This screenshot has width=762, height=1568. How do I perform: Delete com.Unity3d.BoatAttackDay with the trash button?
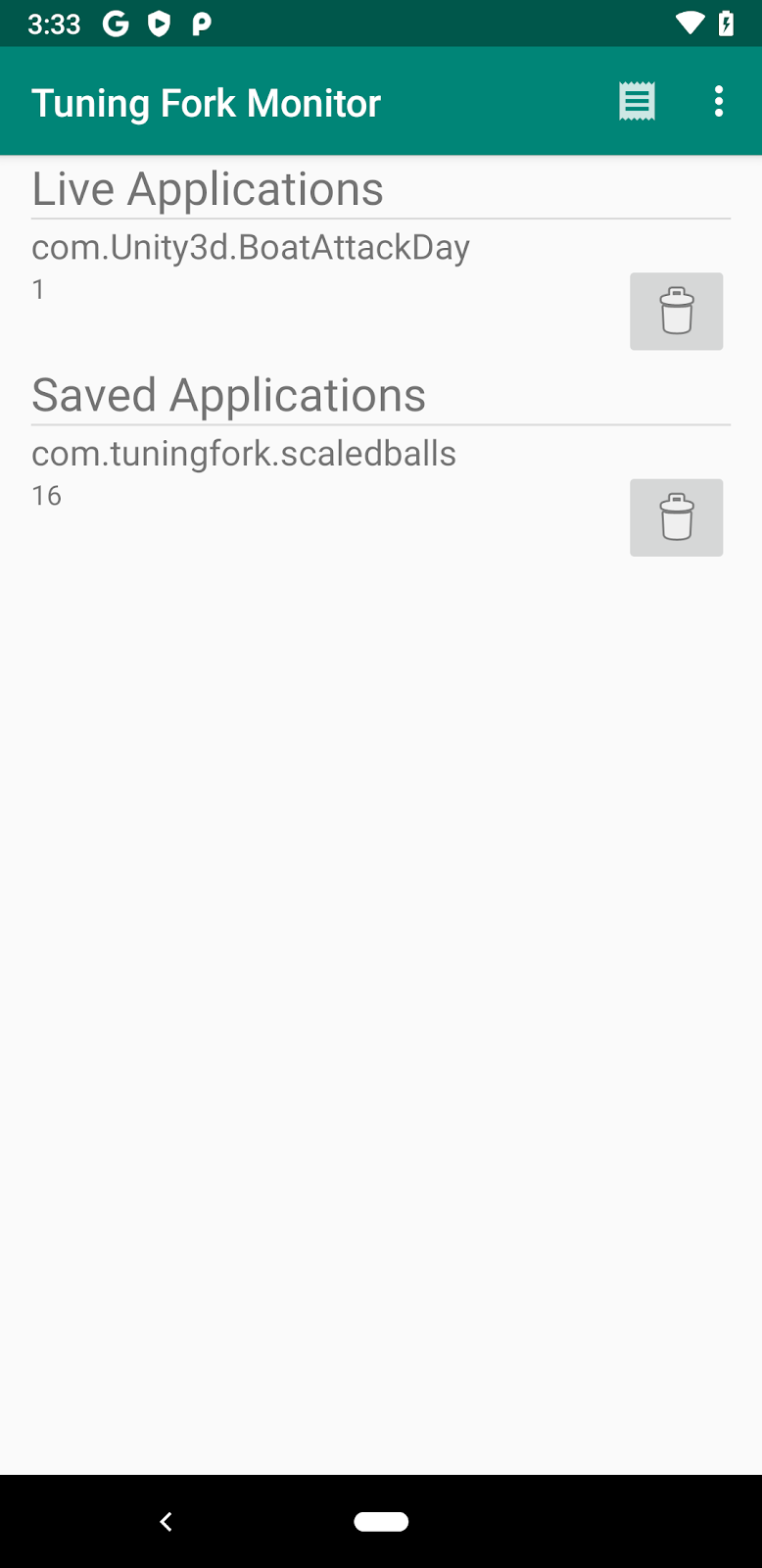click(676, 312)
